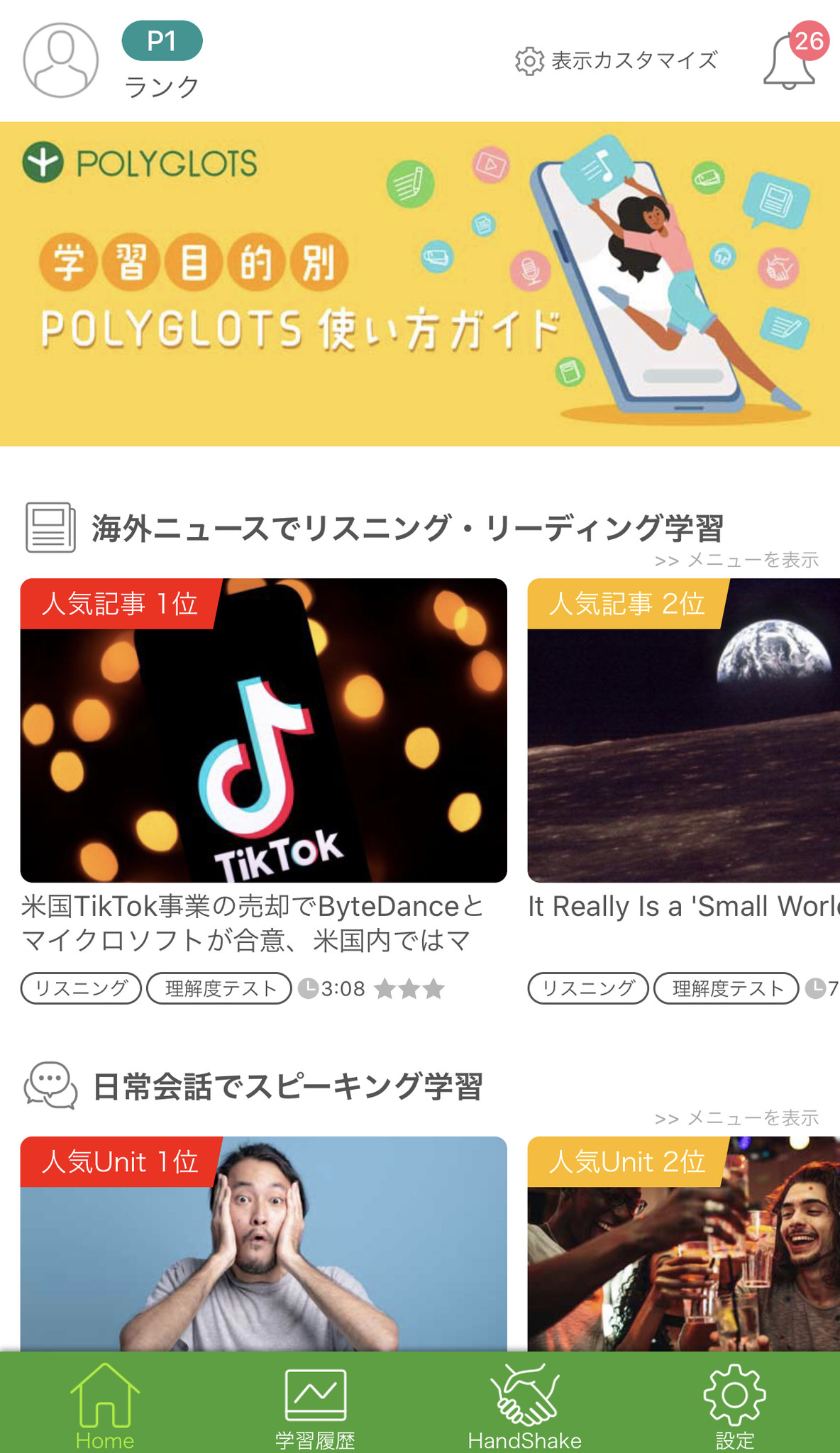Open the POLYGLOTS 使い方ガイド banner
840x1453 pixels.
coord(420,284)
